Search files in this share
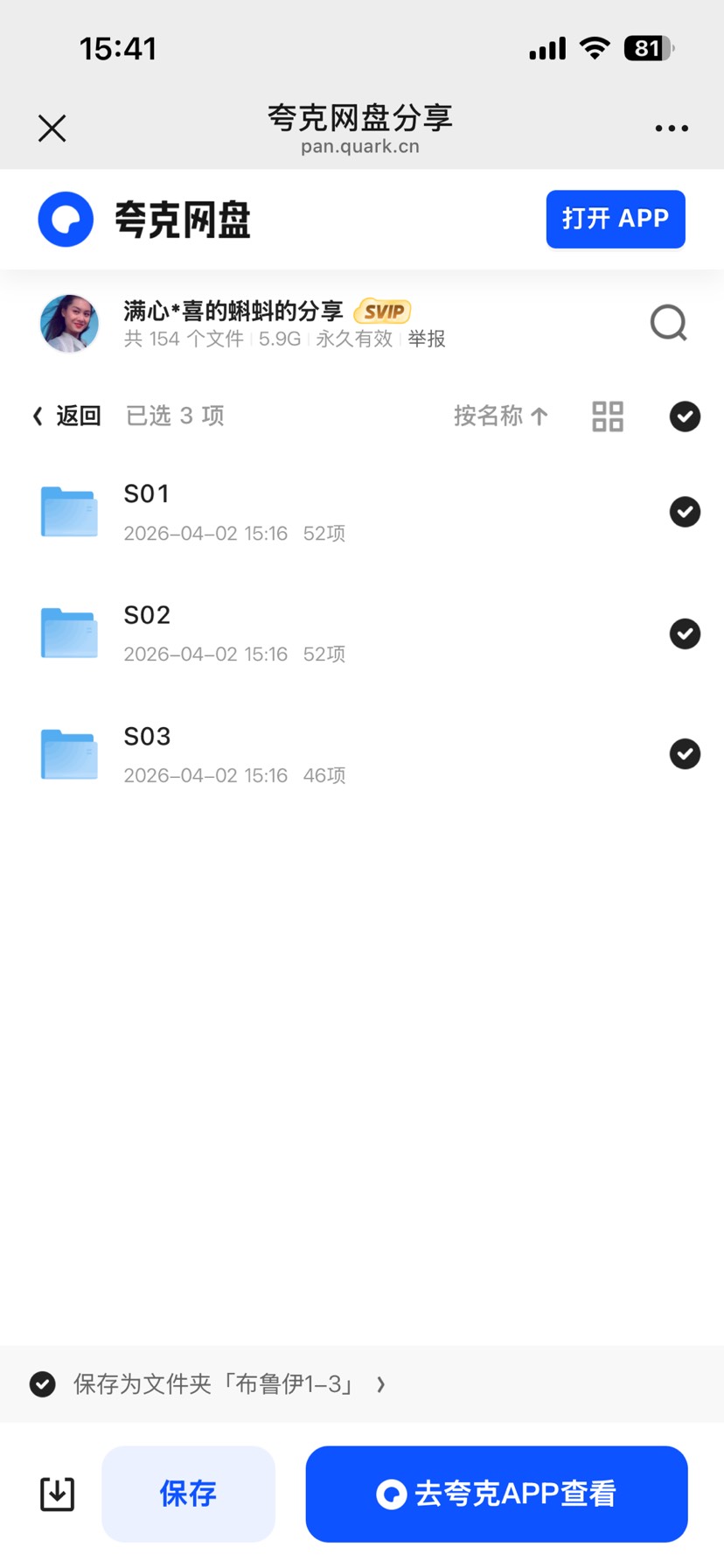The height and width of the screenshot is (1568, 724). 669,323
